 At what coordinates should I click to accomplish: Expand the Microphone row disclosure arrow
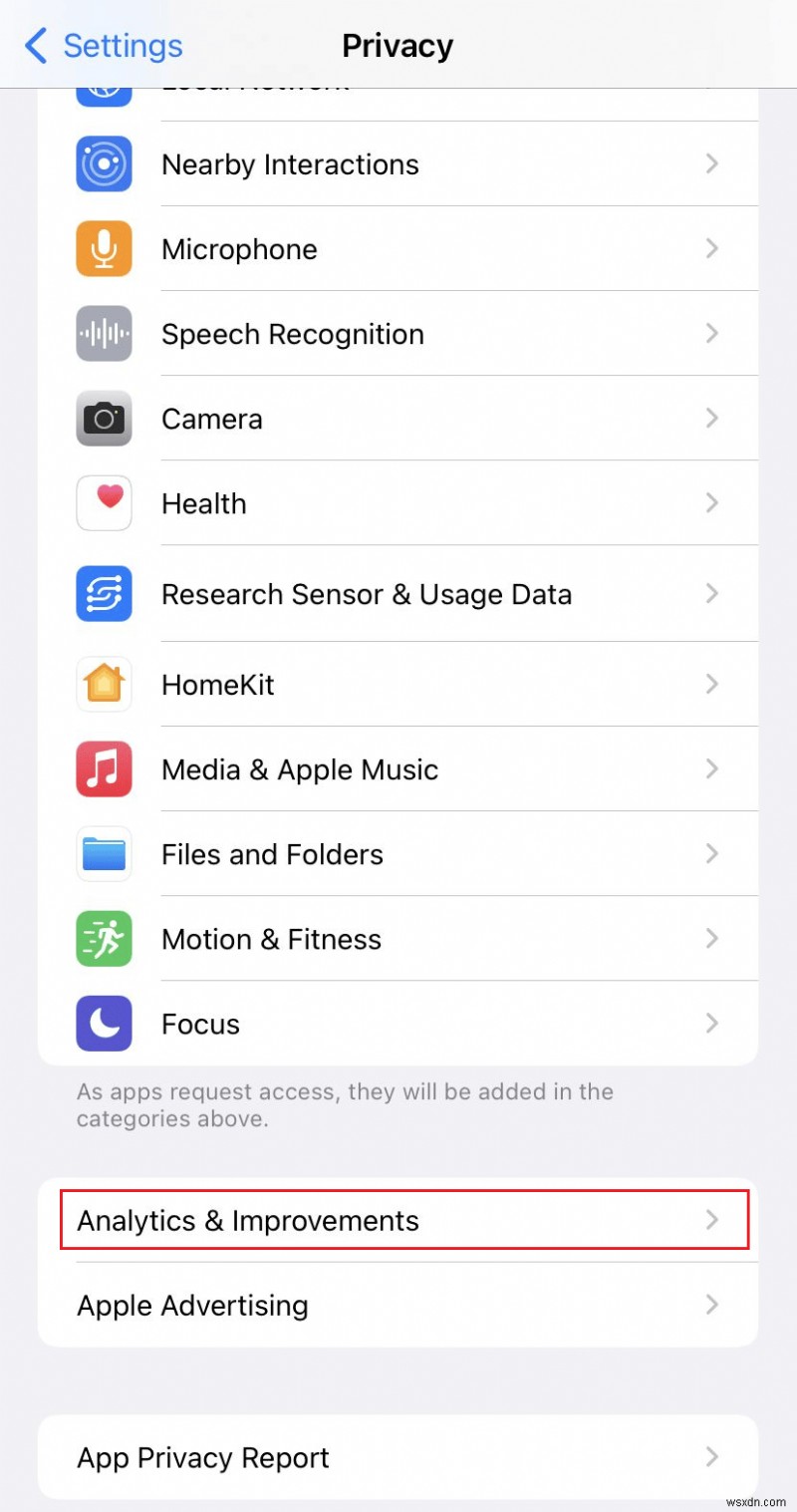711,248
